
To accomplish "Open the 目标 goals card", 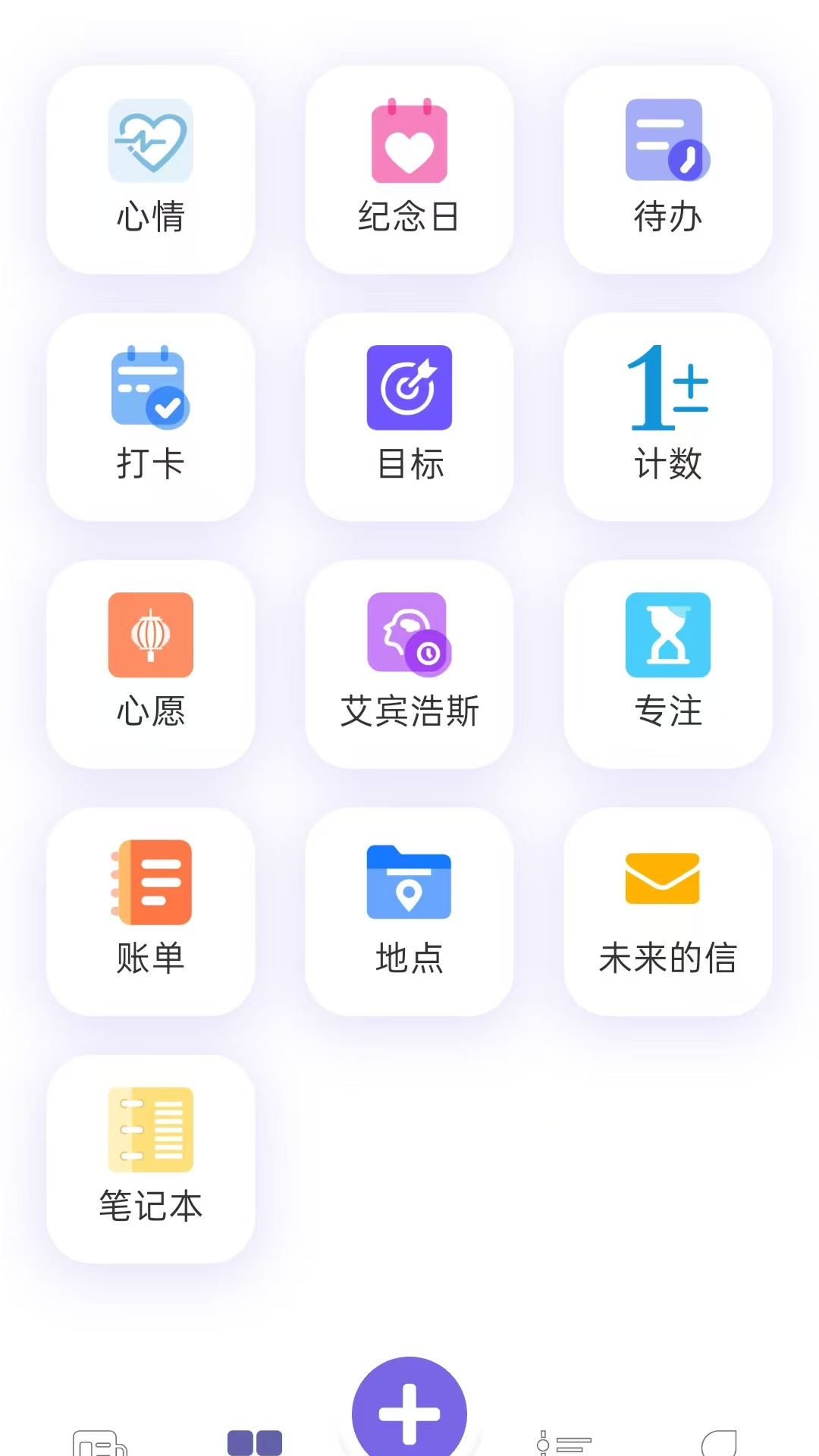I will pyautogui.click(x=409, y=416).
